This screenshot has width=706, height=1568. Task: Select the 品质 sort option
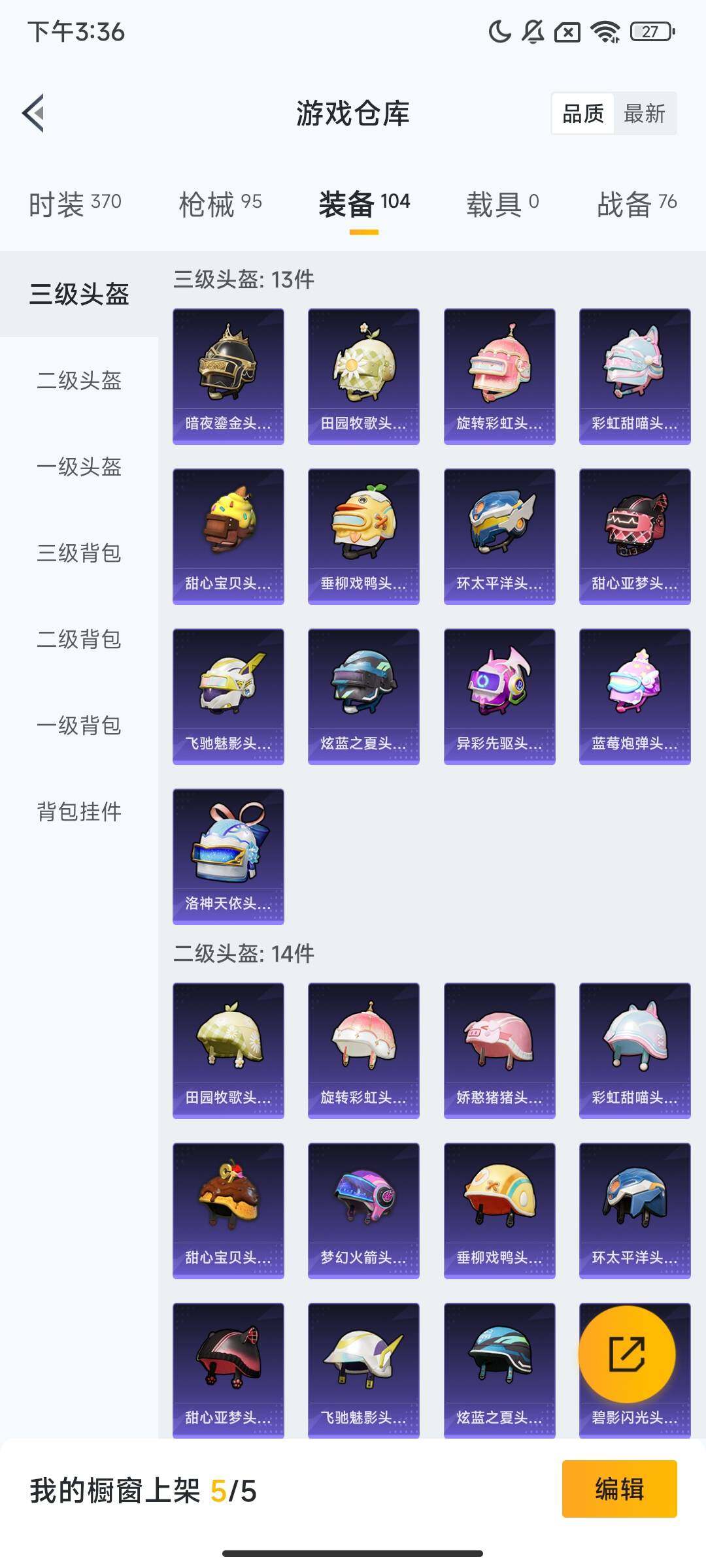(x=582, y=114)
